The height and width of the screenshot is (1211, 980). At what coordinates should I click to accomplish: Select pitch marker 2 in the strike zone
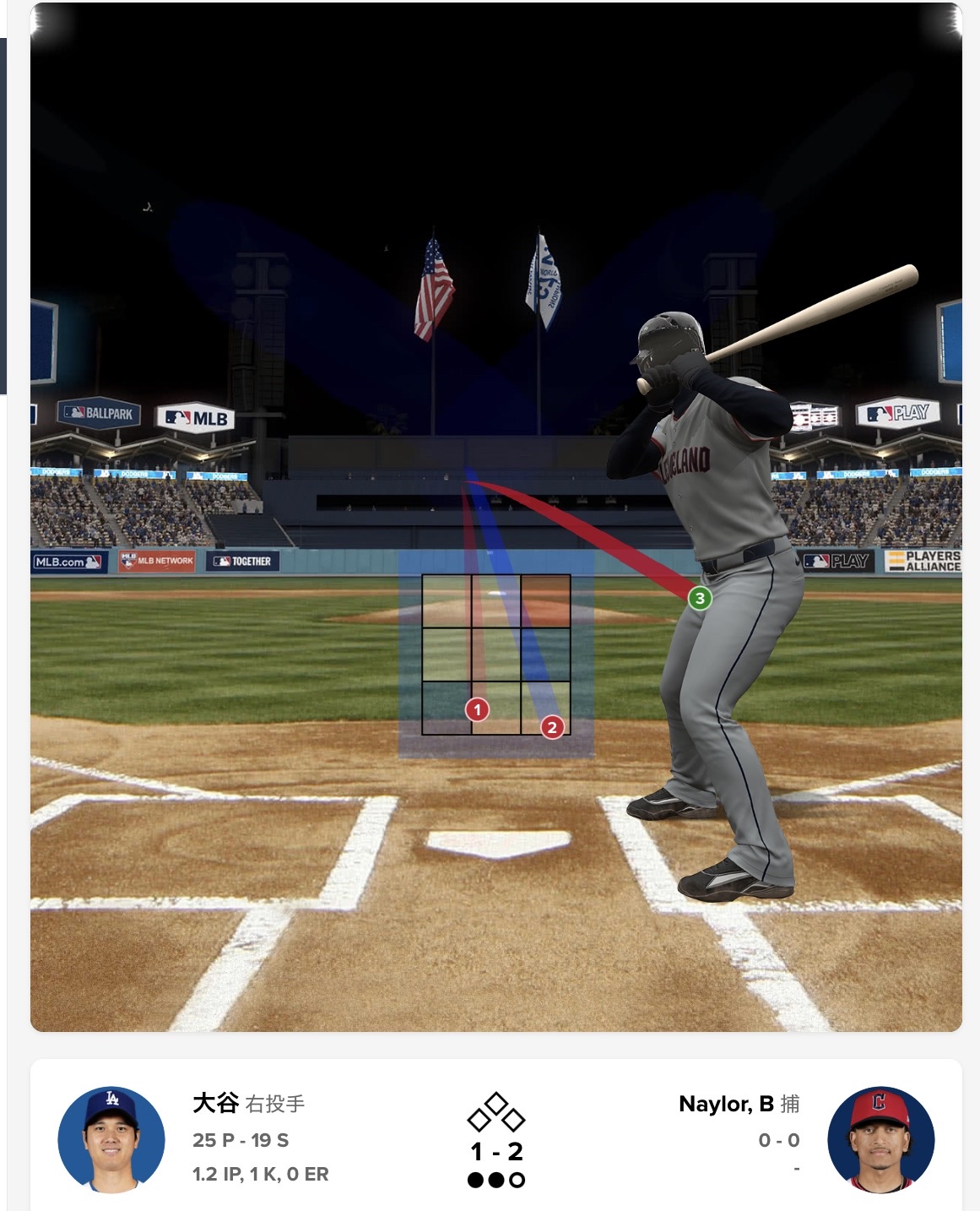coord(552,727)
